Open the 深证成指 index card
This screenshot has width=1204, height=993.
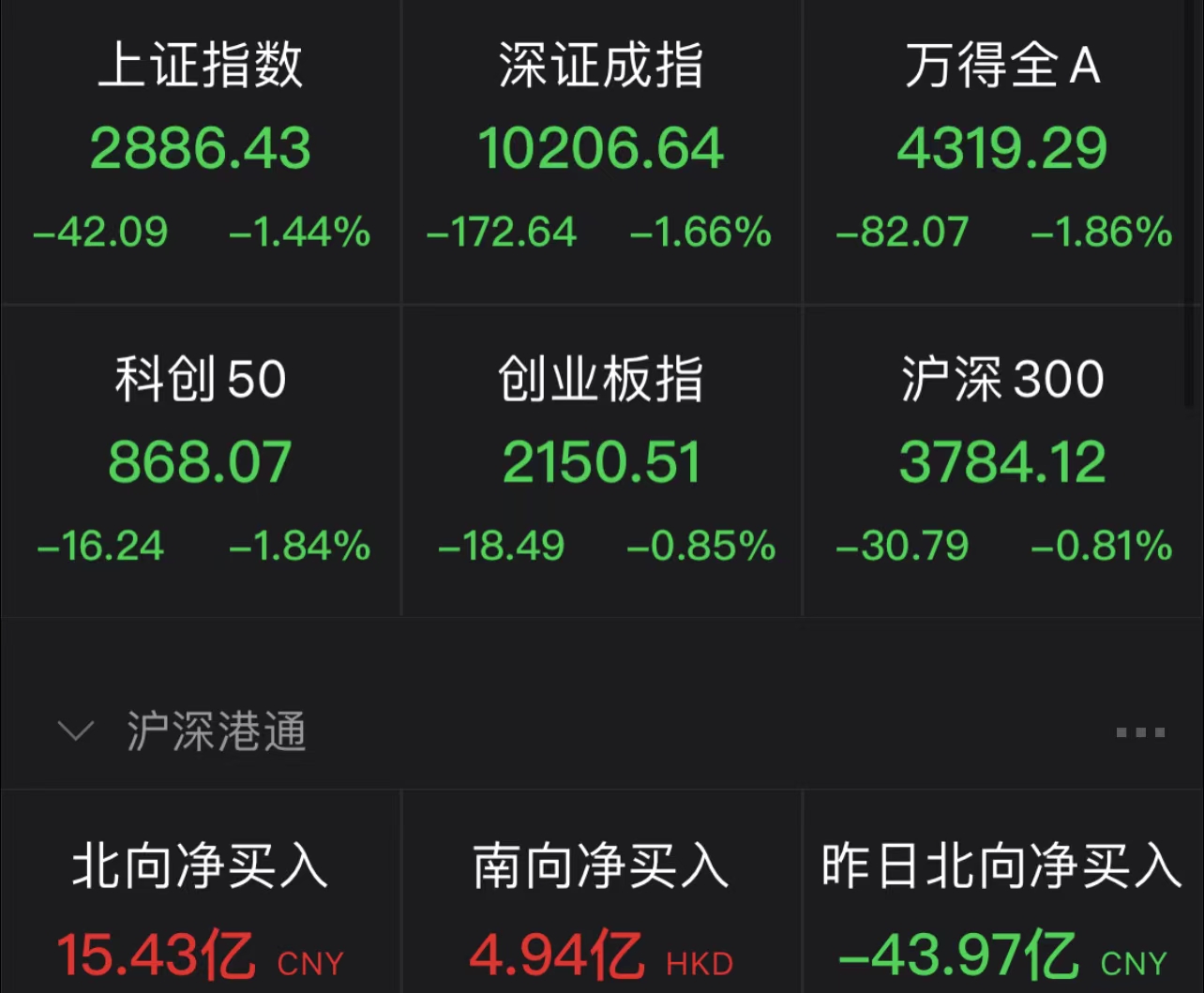click(x=601, y=150)
